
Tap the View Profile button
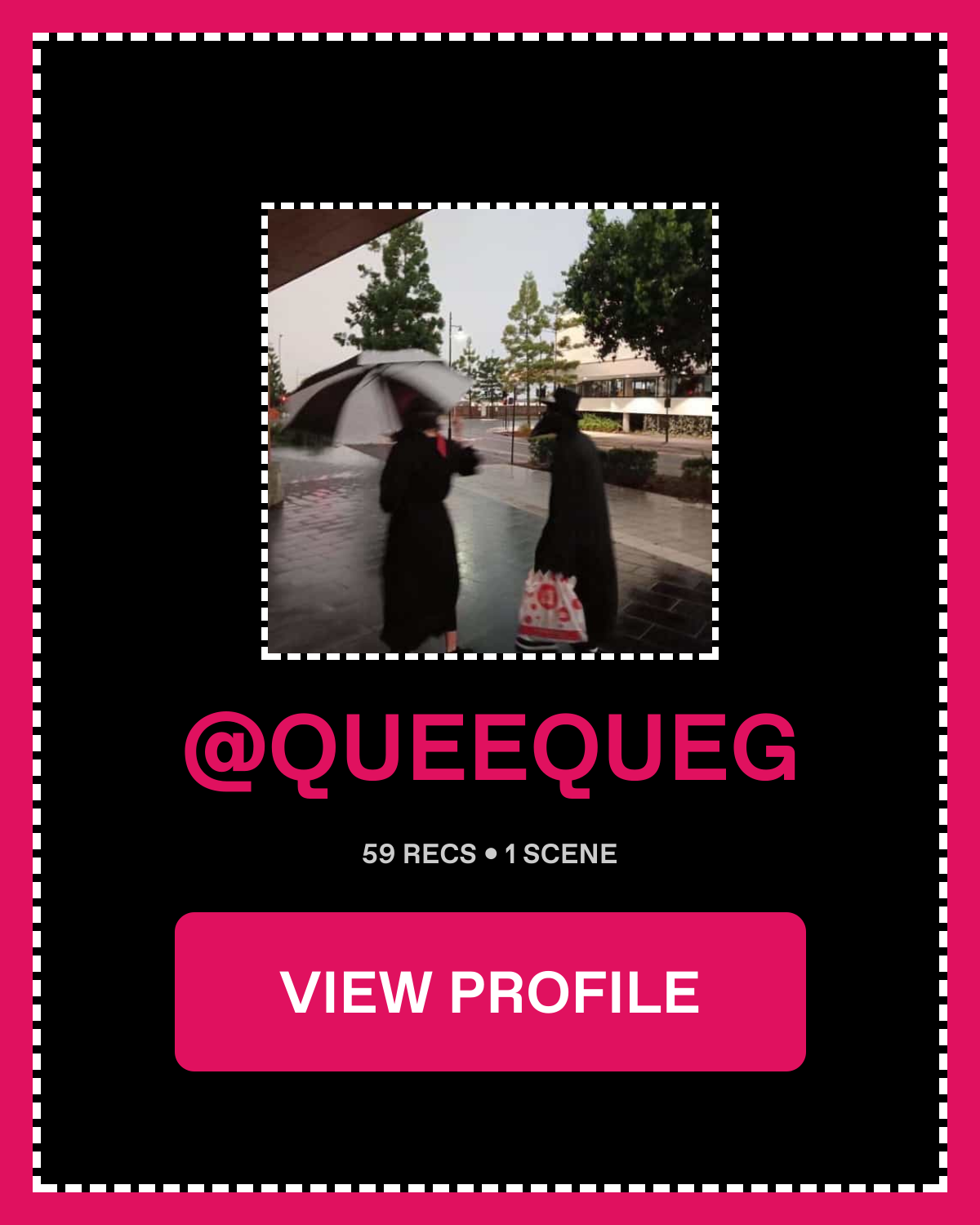(490, 991)
